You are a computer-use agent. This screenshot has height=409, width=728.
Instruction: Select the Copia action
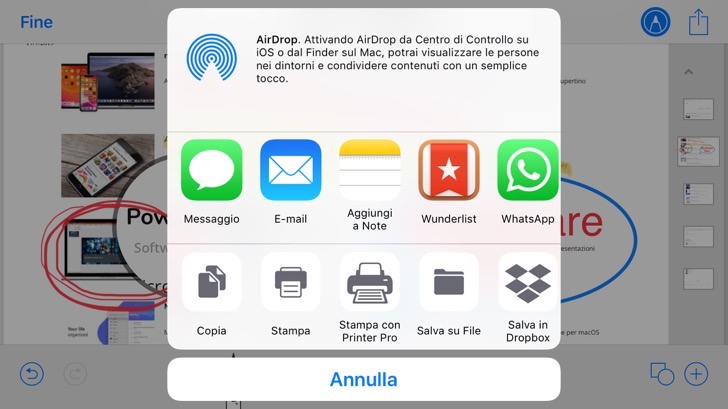[x=211, y=283]
